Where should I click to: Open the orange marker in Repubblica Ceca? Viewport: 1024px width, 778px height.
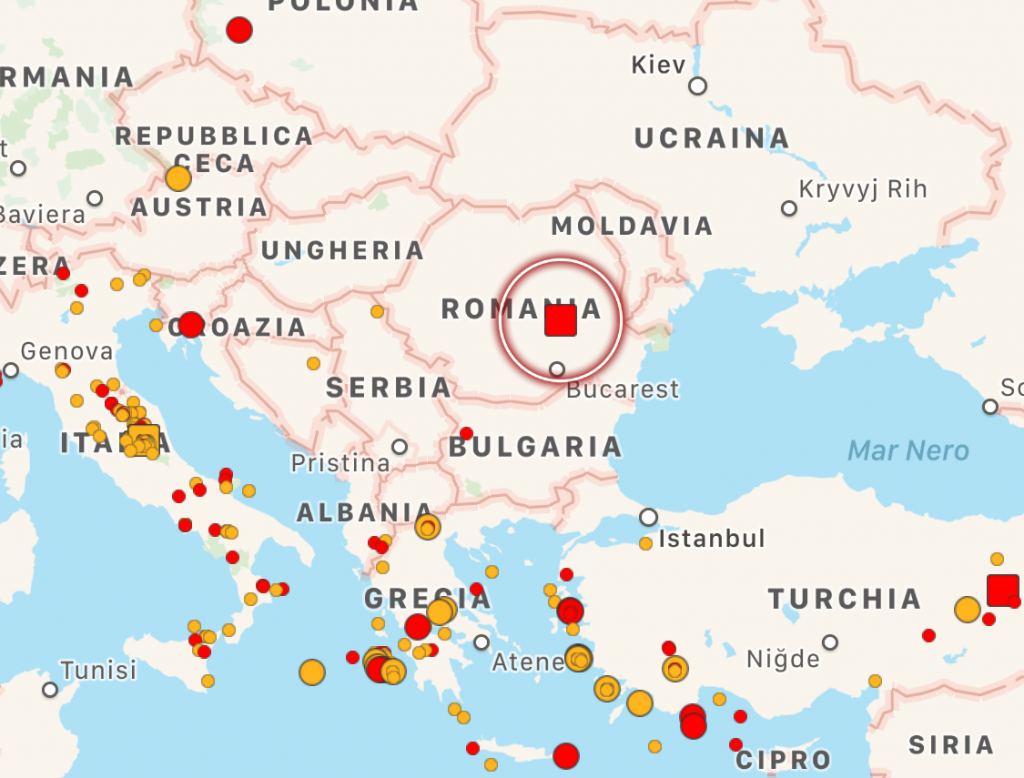178,179
